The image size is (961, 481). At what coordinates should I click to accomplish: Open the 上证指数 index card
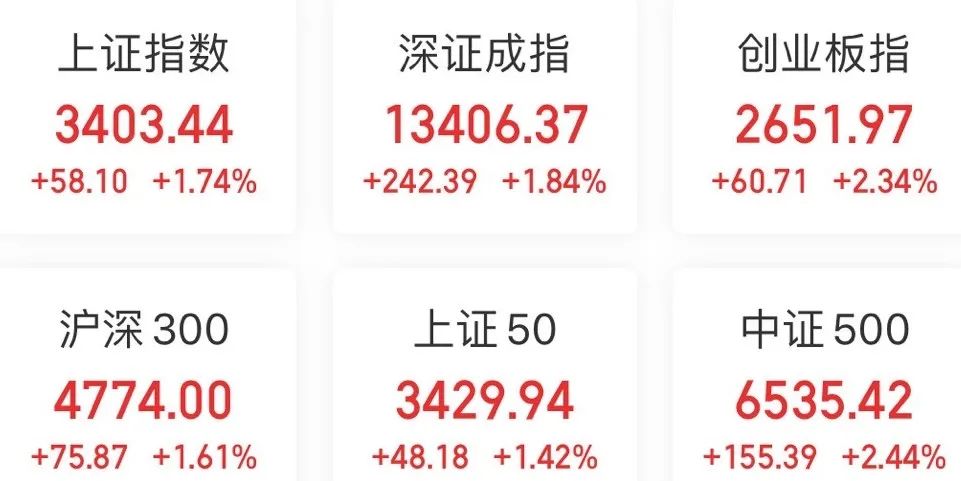click(144, 120)
